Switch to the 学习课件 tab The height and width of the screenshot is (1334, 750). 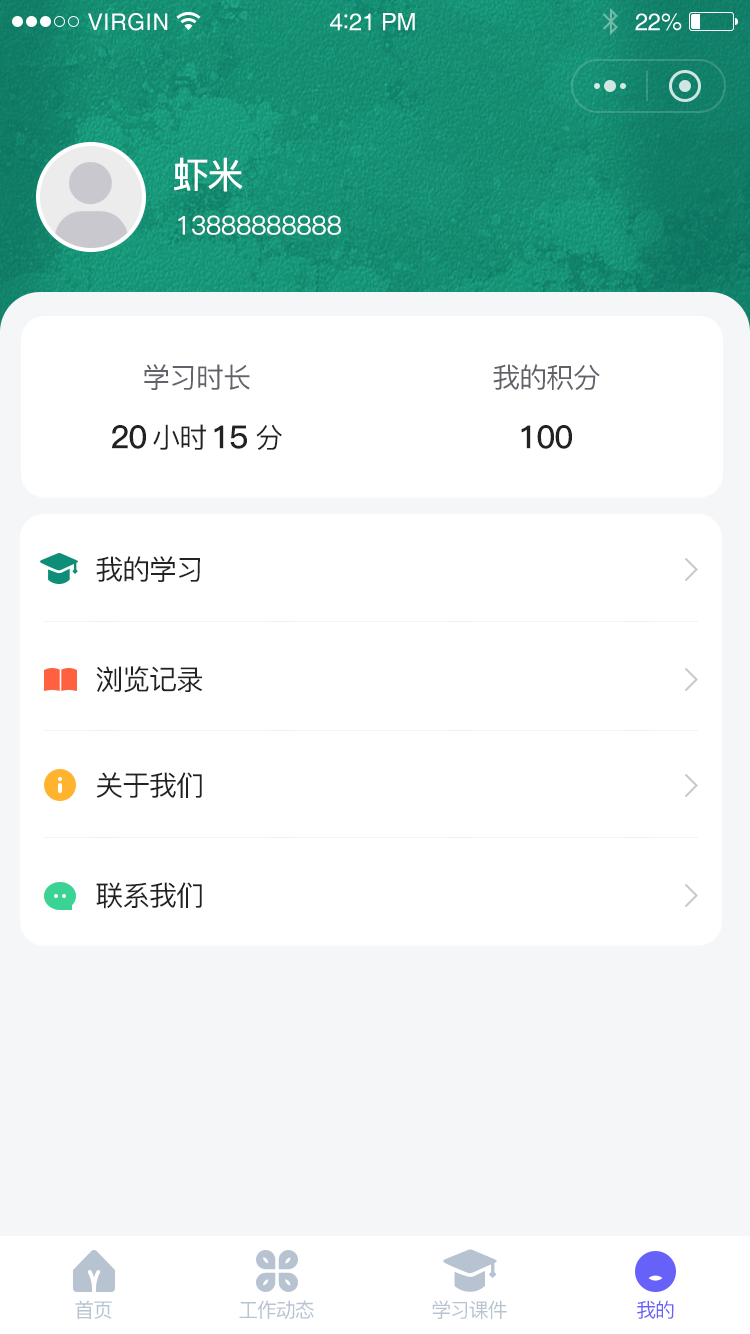(469, 1284)
